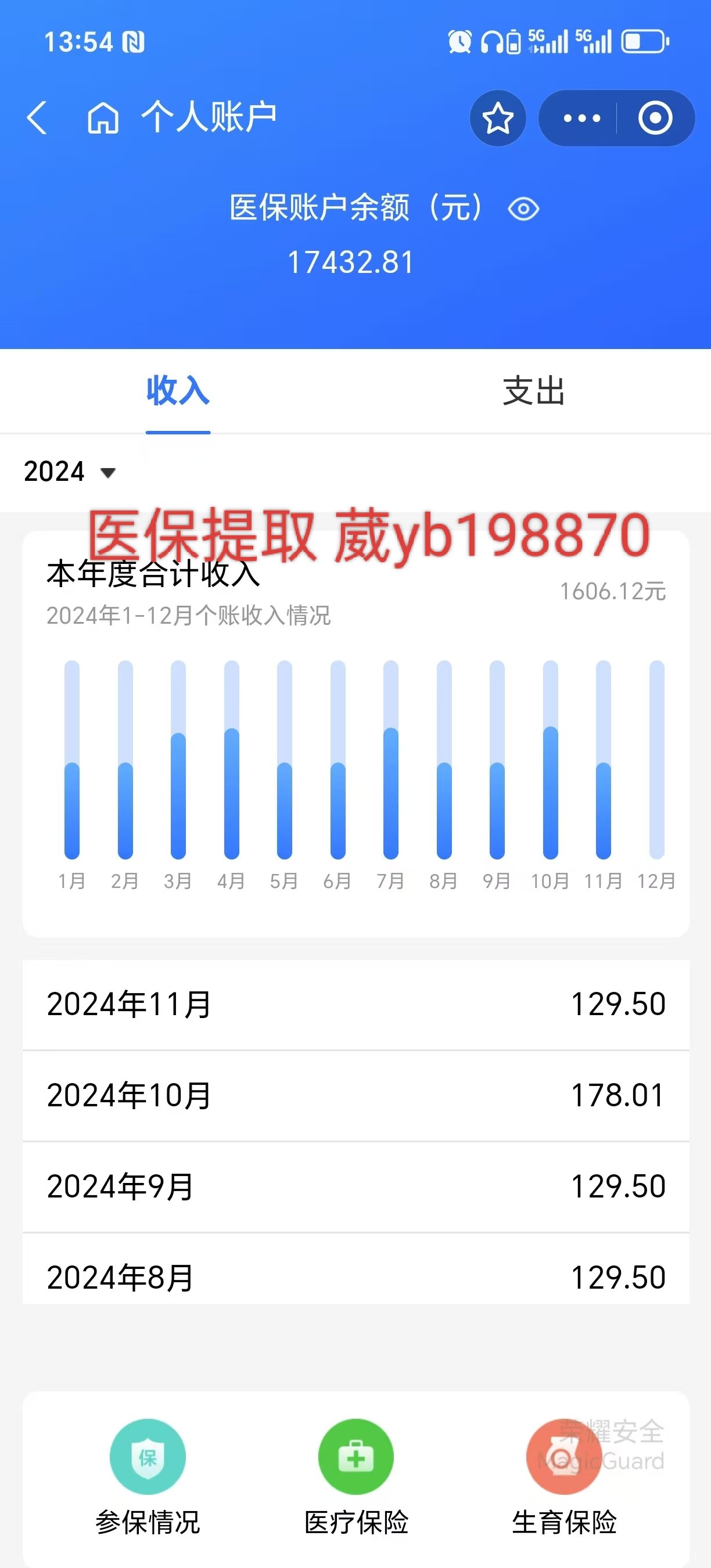Tap the alarm clock status bar icon
The image size is (711, 1568).
pos(461,41)
